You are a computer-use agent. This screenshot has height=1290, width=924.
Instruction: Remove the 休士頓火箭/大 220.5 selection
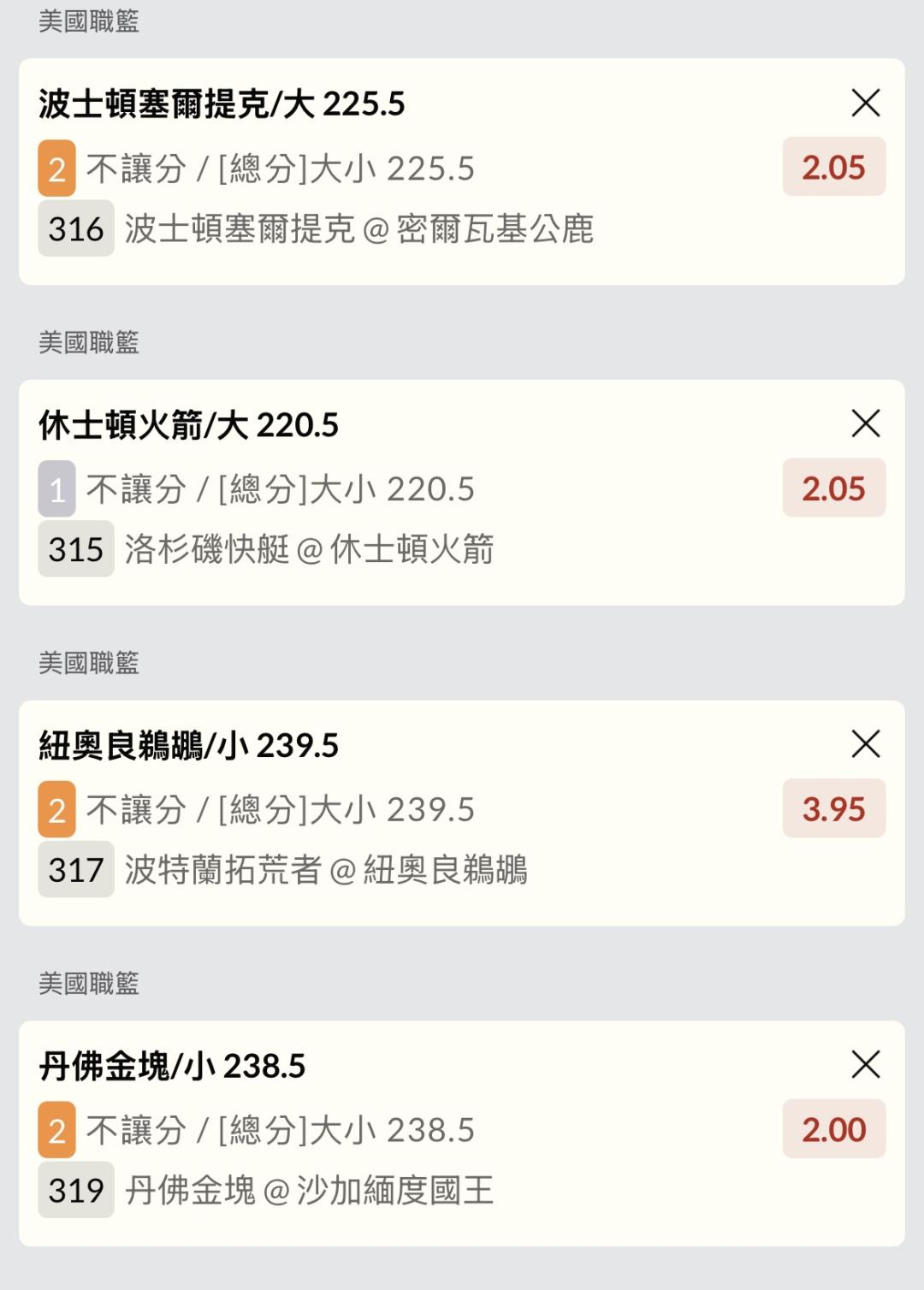[x=866, y=423]
